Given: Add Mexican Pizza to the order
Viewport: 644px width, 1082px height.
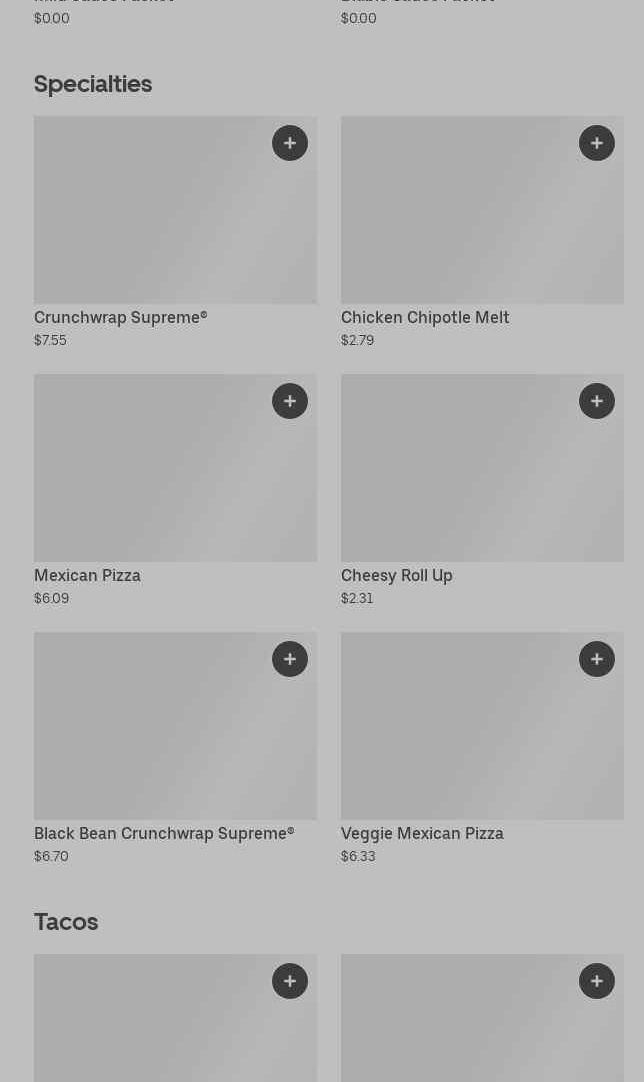Looking at the screenshot, I should (x=290, y=401).
